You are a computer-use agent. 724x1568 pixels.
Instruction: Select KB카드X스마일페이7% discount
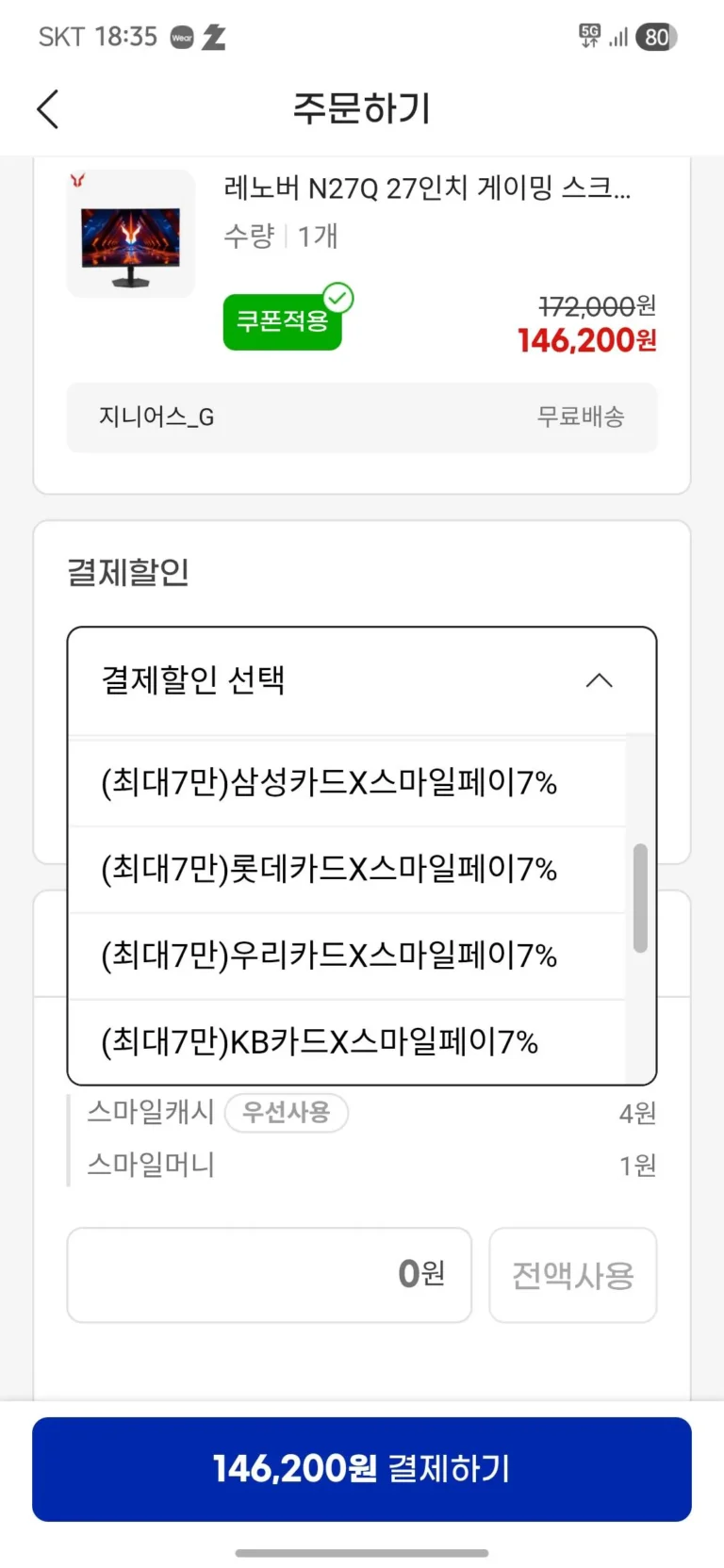pyautogui.click(x=320, y=1042)
